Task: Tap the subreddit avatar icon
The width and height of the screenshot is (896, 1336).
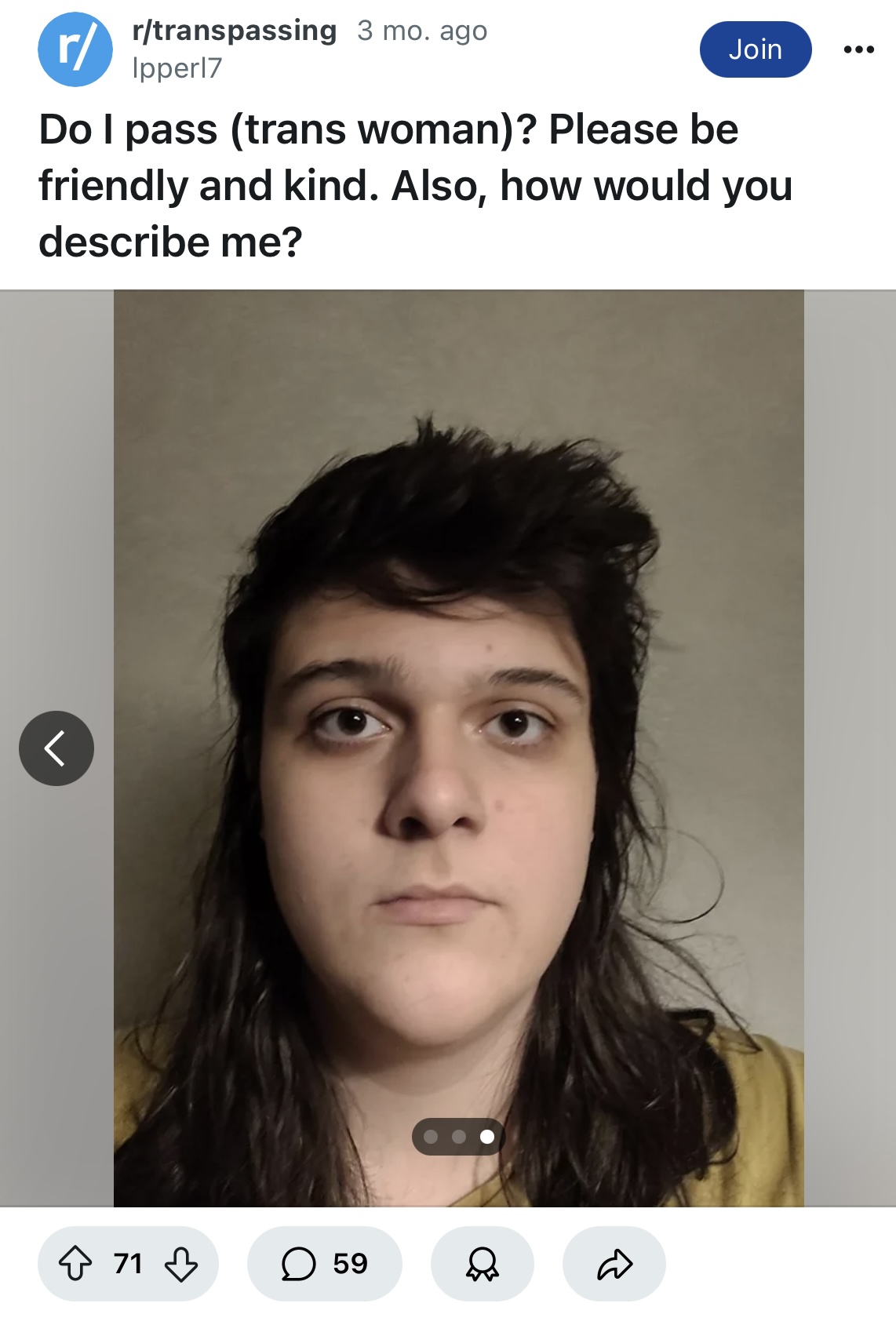Action: (75, 49)
